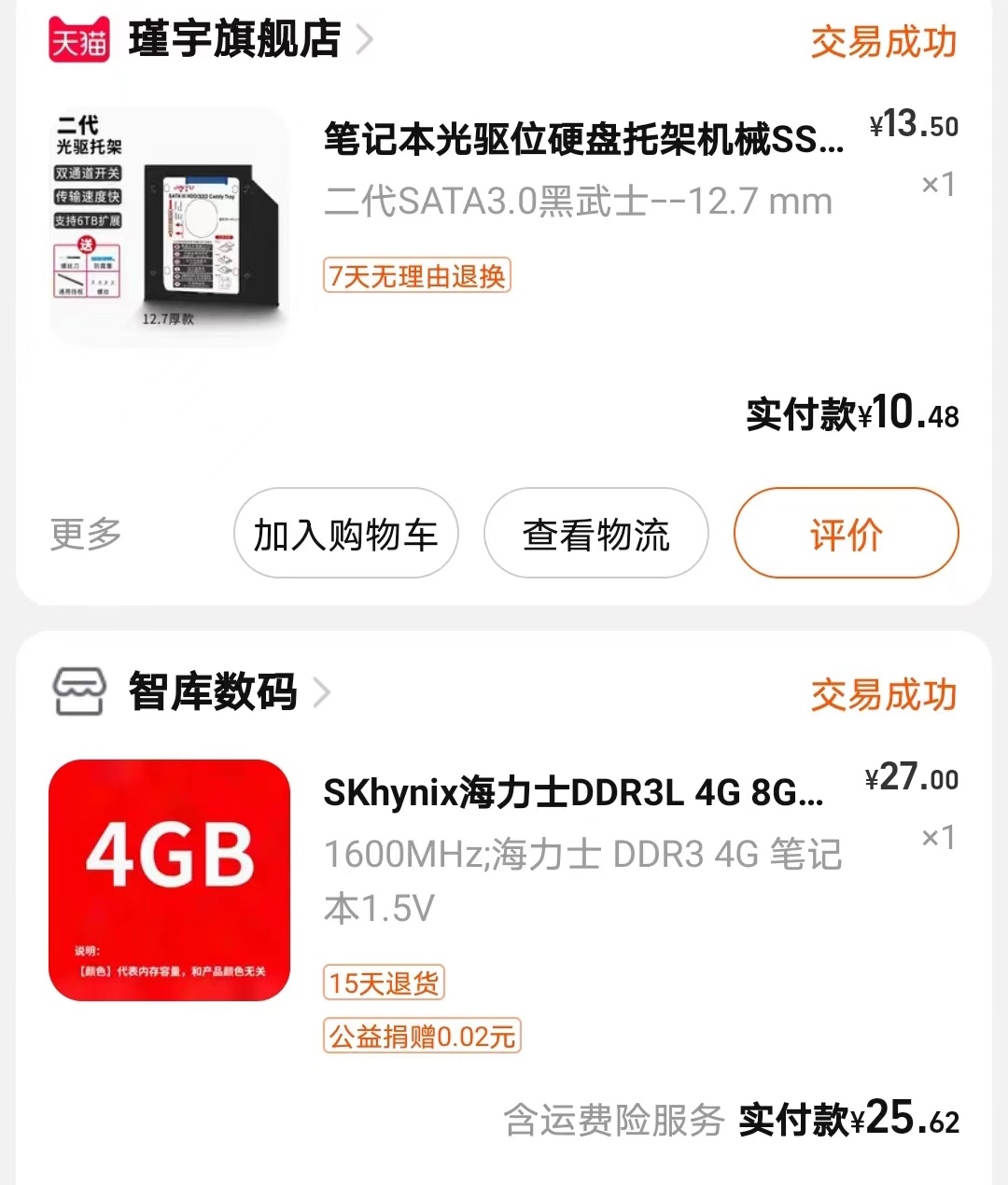Click 加入购物车 to re-add the caddy
This screenshot has width=1008, height=1185.
click(x=345, y=534)
